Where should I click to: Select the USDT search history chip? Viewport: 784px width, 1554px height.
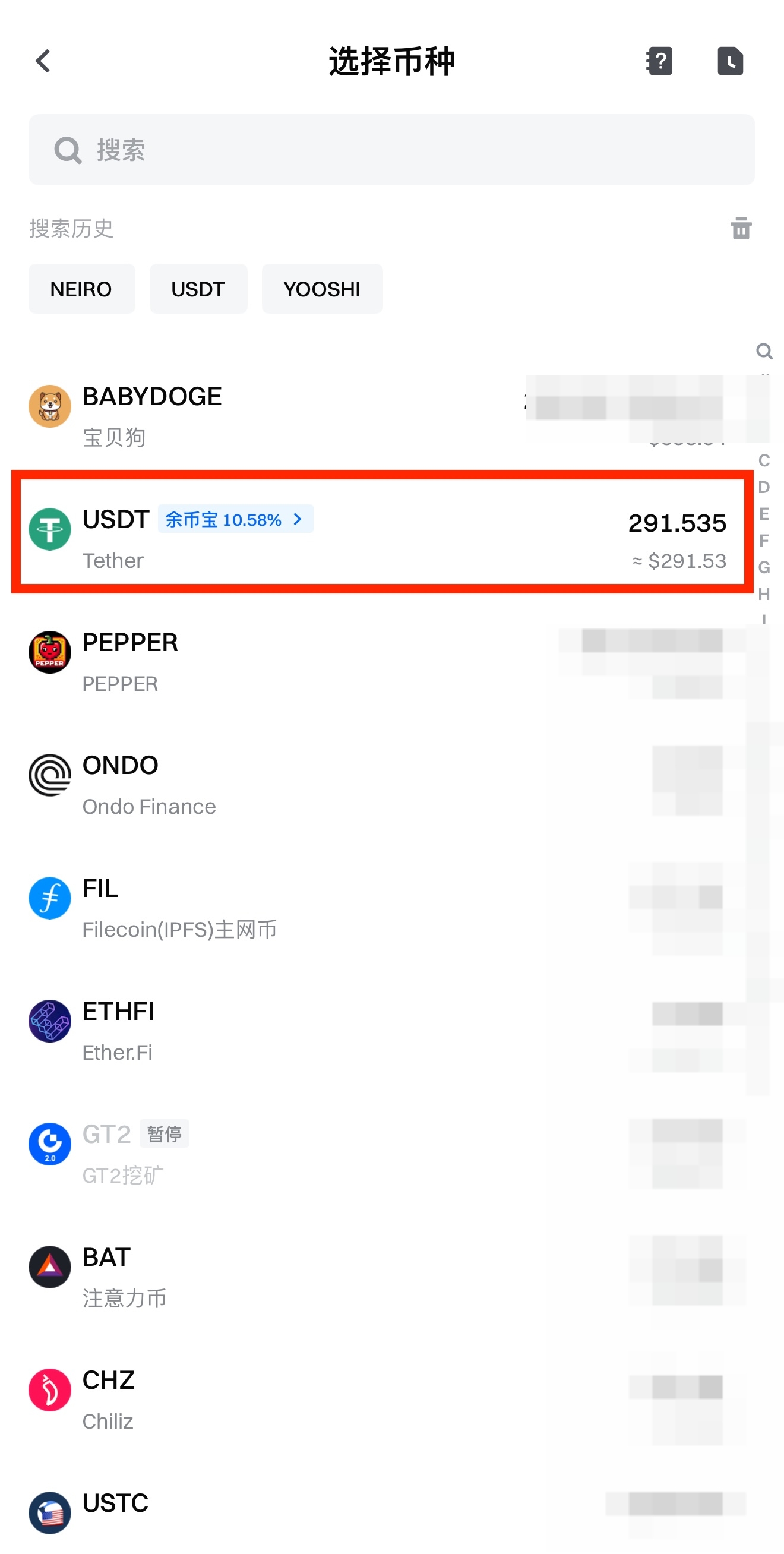point(198,289)
